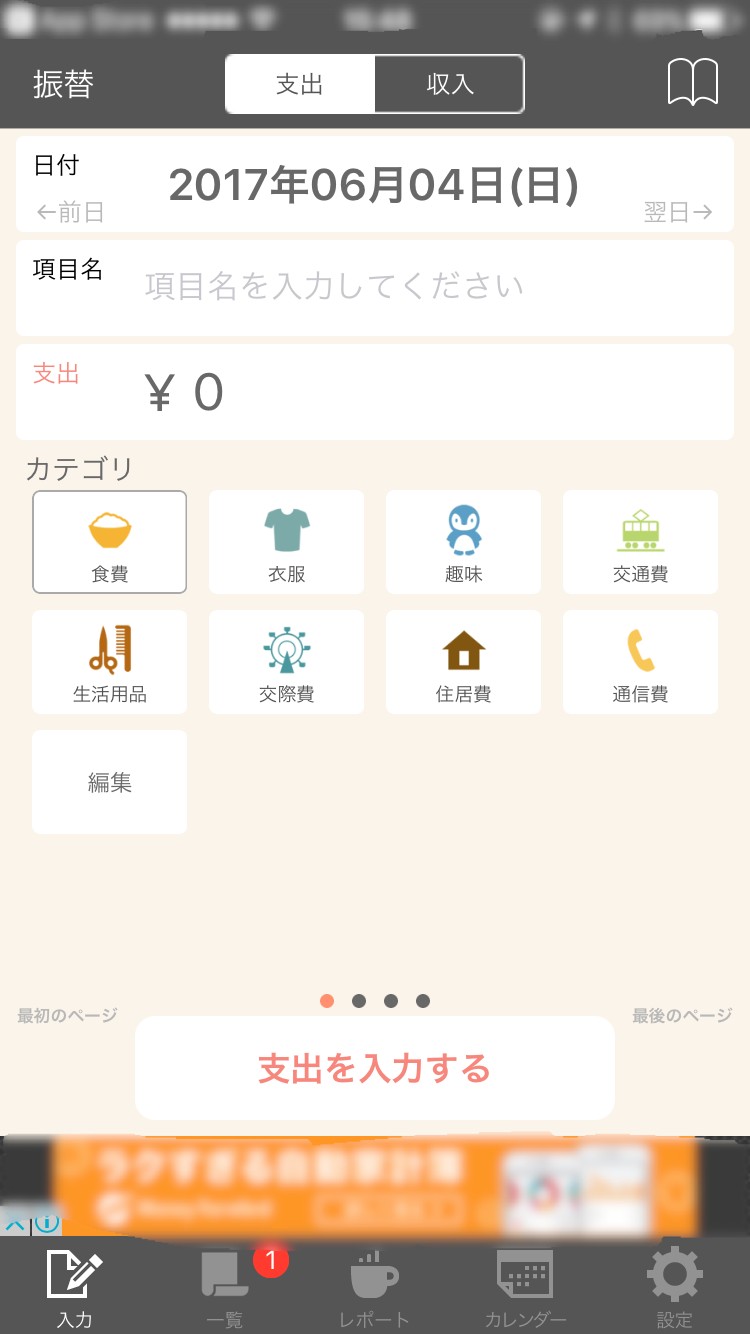Image resolution: width=750 pixels, height=1334 pixels.
Task: Go to the previous day (前日)
Action: (x=70, y=212)
